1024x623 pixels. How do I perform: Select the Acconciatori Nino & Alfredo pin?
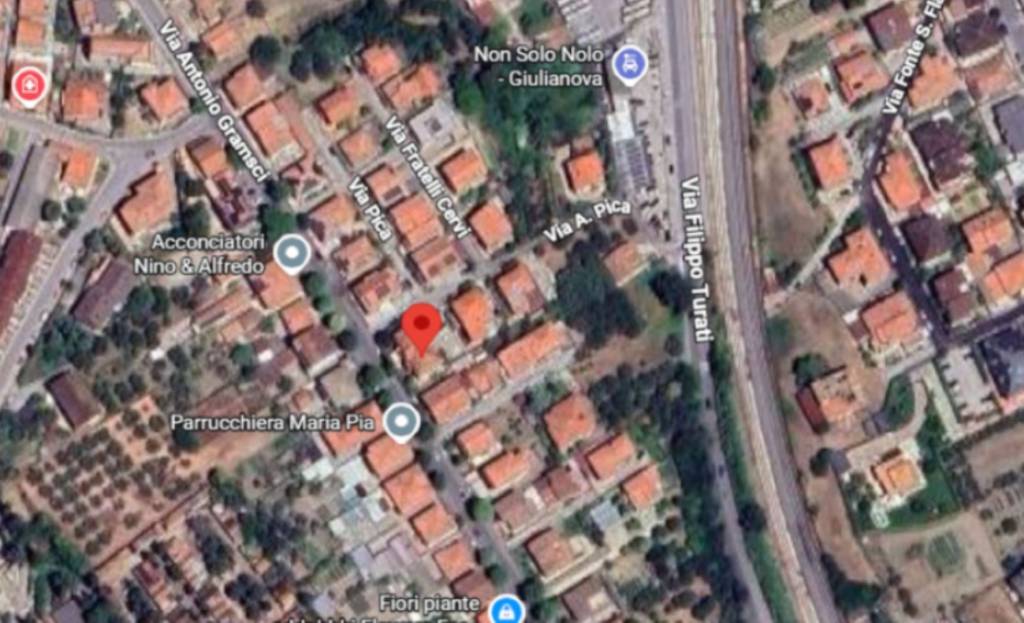click(292, 254)
